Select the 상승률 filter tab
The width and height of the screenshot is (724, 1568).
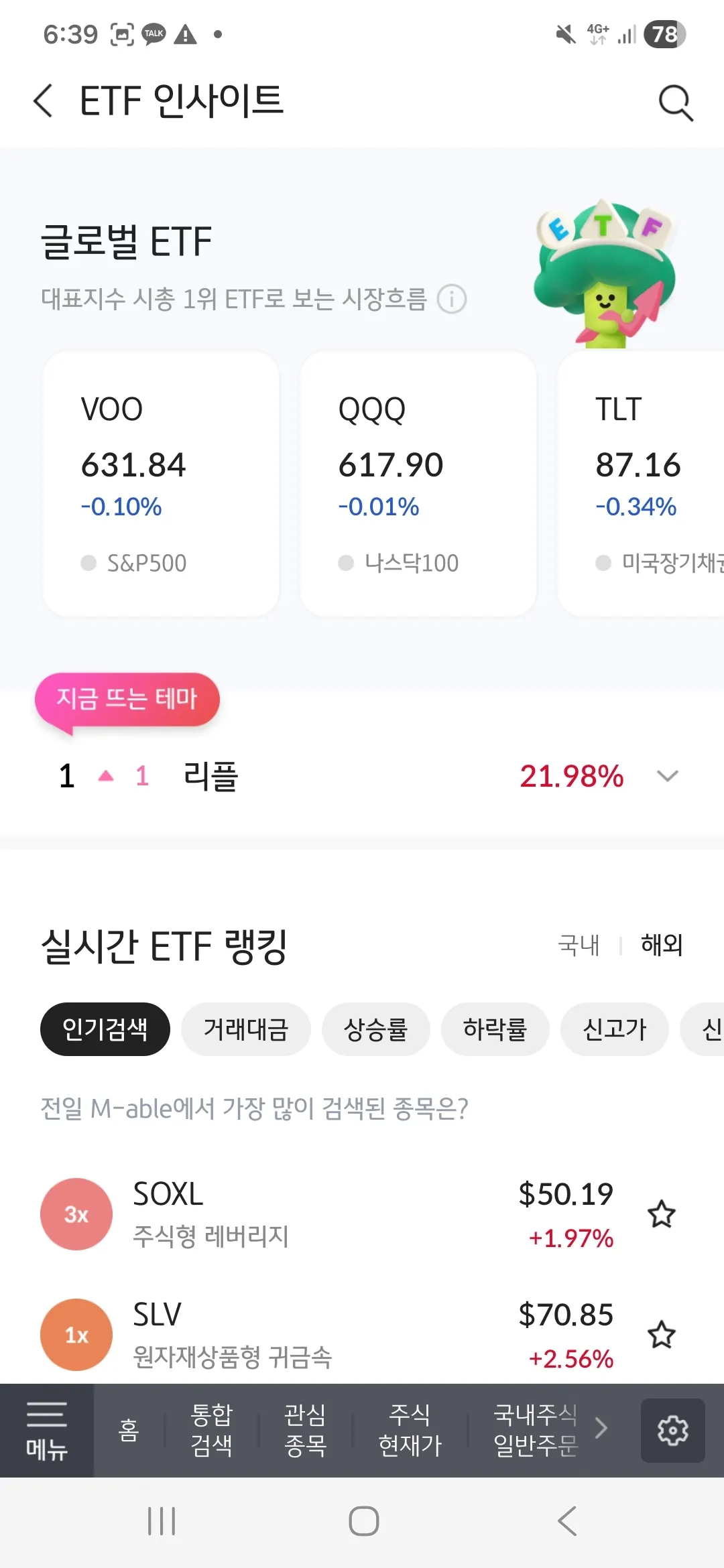(x=376, y=1029)
